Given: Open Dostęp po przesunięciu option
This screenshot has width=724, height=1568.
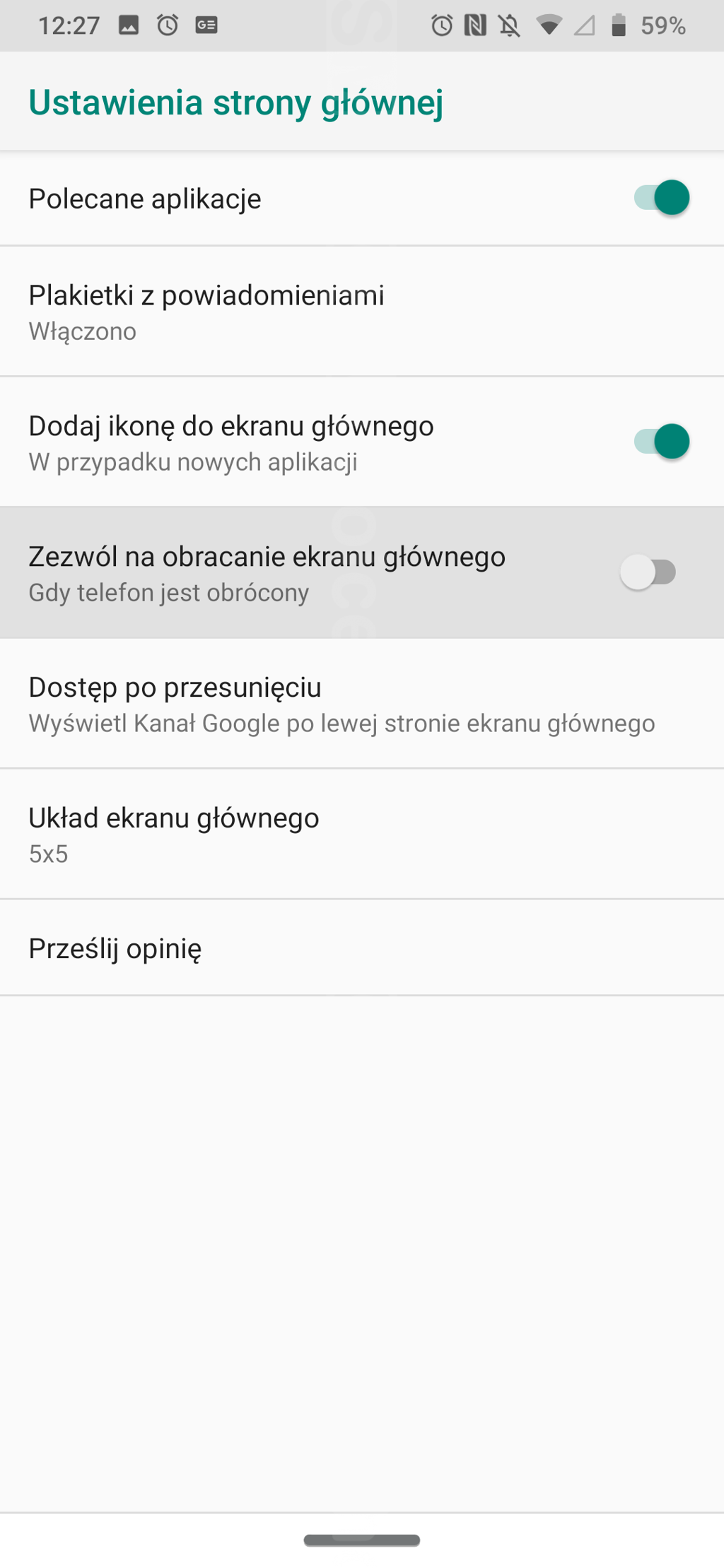Looking at the screenshot, I should 361,704.
